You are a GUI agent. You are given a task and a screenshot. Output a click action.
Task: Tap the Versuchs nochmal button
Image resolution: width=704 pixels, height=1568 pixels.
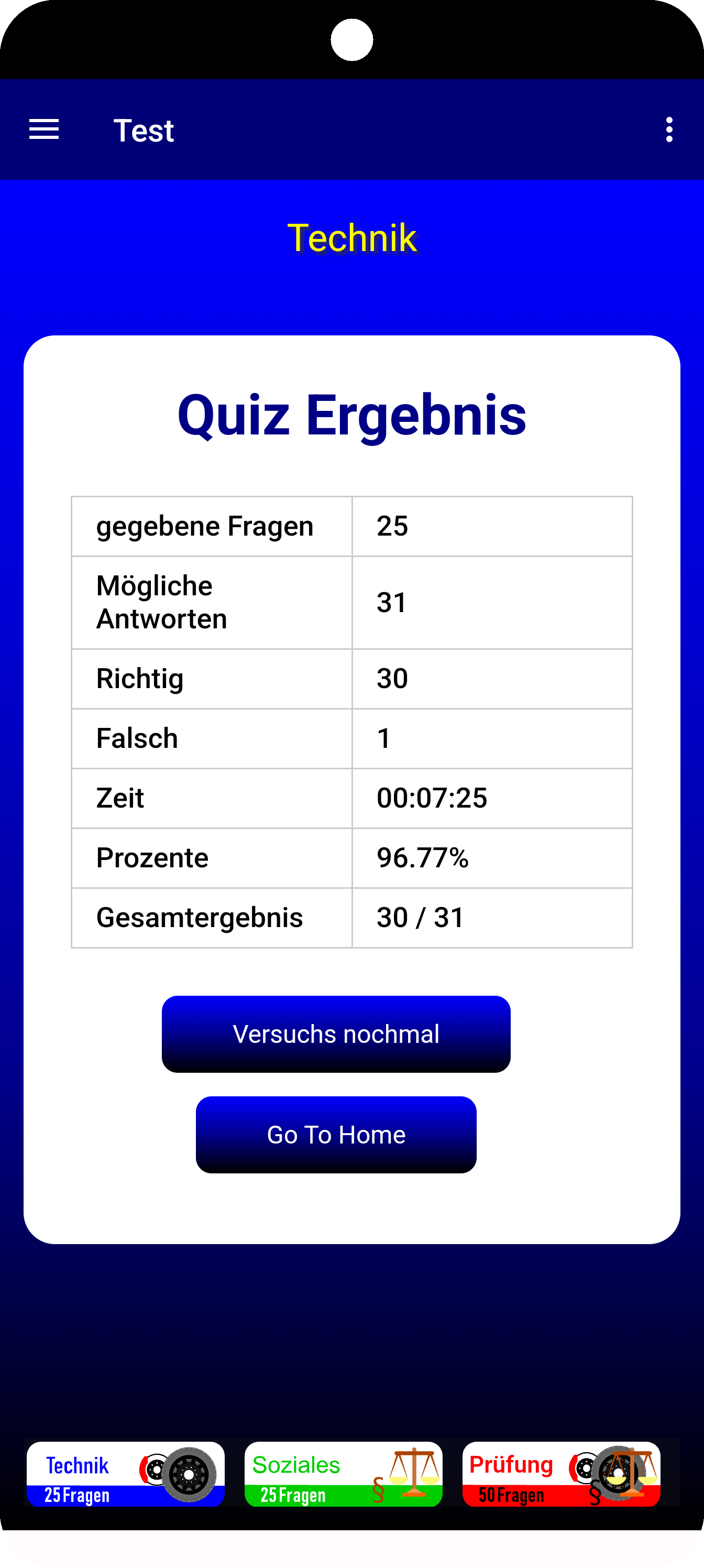[x=336, y=1033]
